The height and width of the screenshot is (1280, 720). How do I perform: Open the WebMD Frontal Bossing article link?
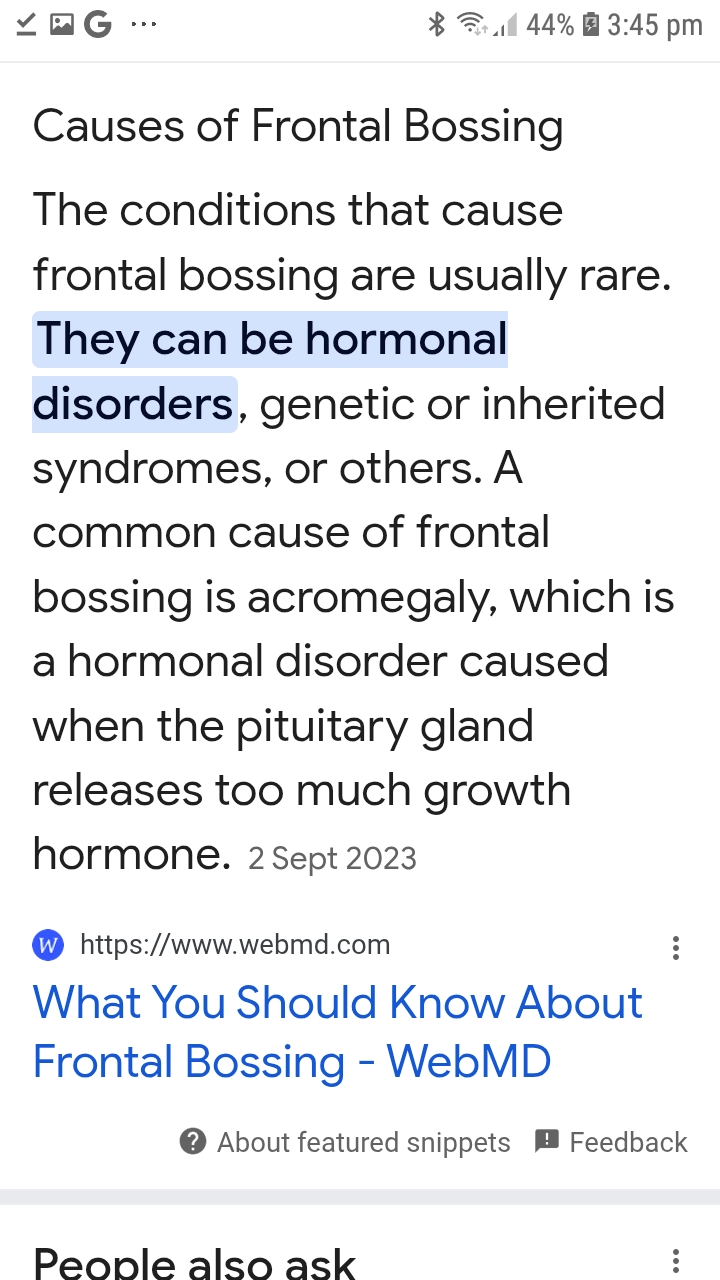[337, 1031]
